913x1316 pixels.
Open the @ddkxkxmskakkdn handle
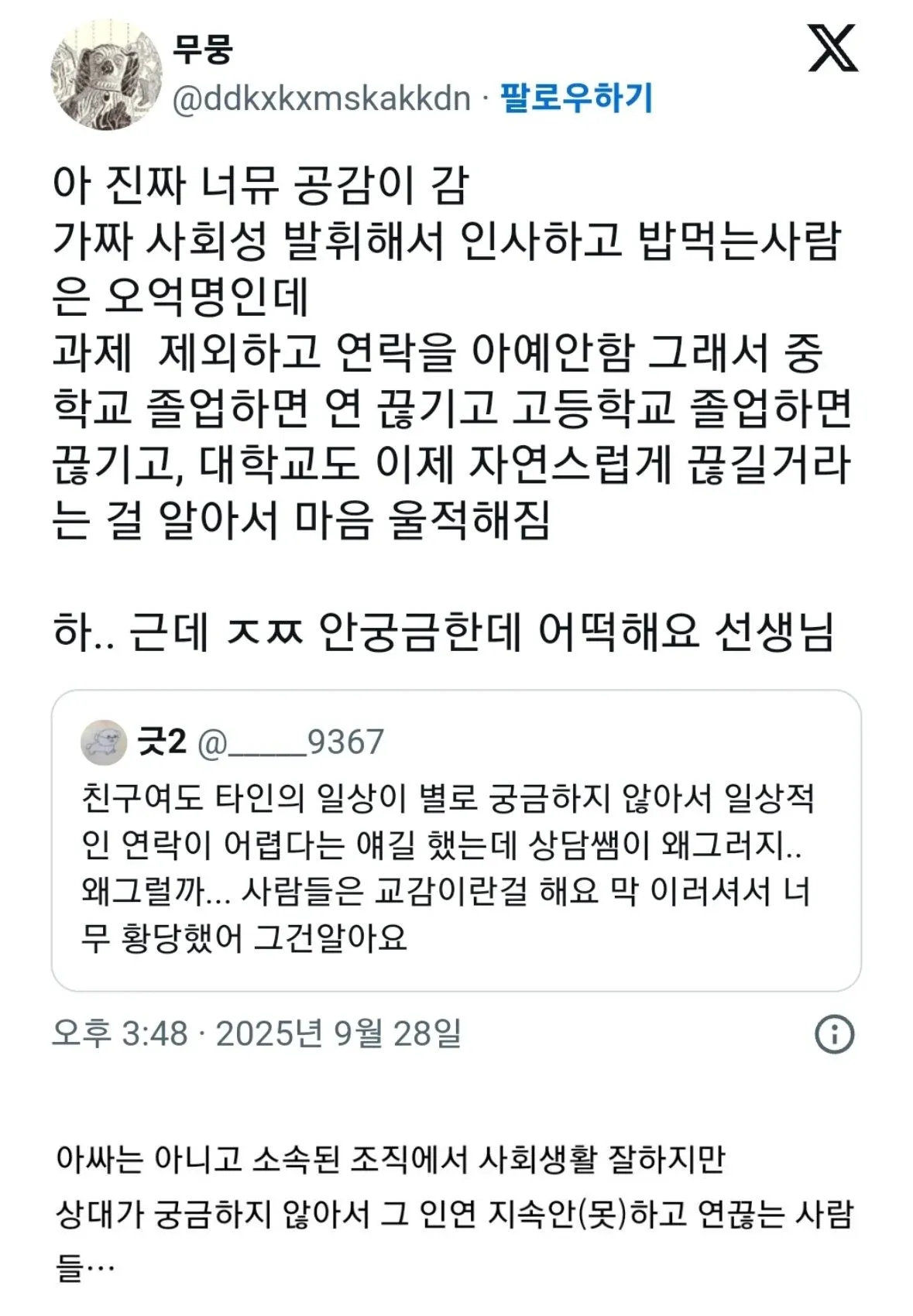[x=321, y=99]
